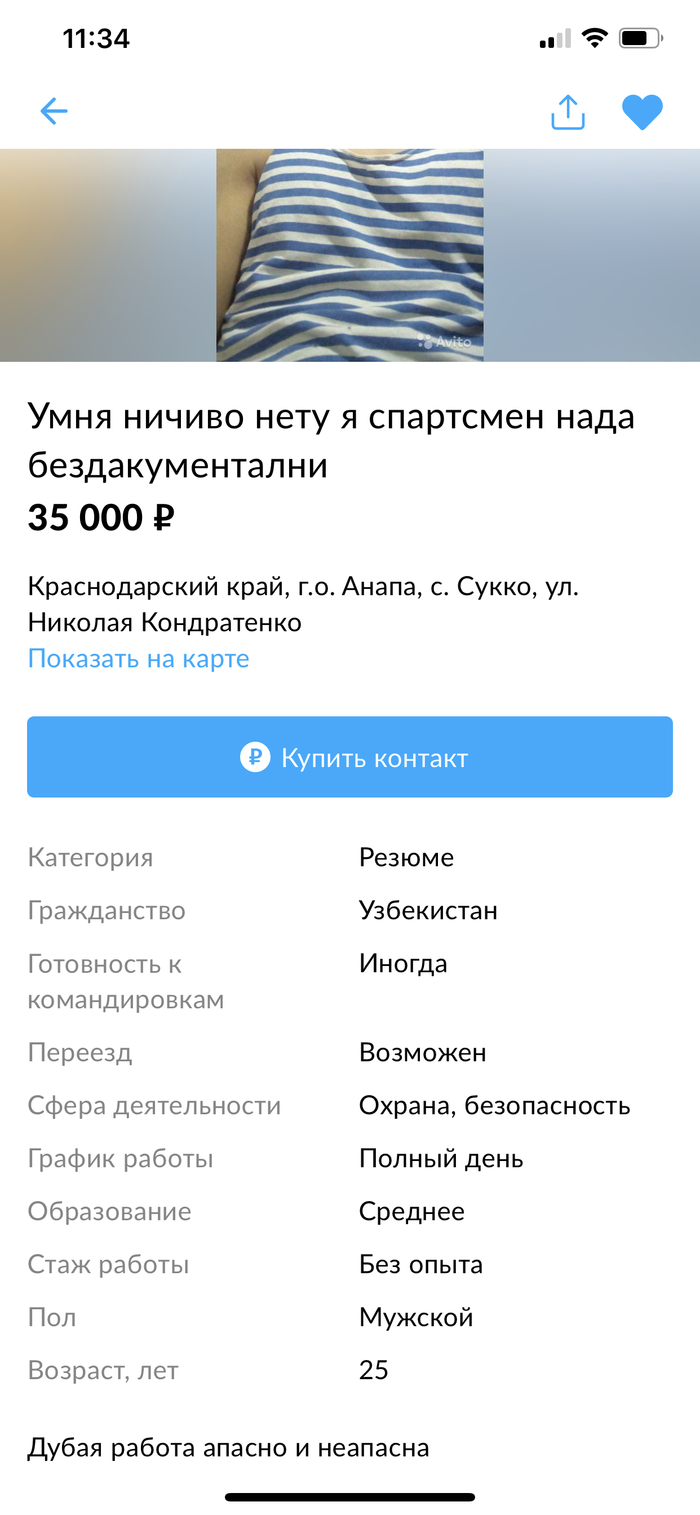The image size is (700, 1515).
Task: Go back using the arrow icon
Action: (53, 111)
